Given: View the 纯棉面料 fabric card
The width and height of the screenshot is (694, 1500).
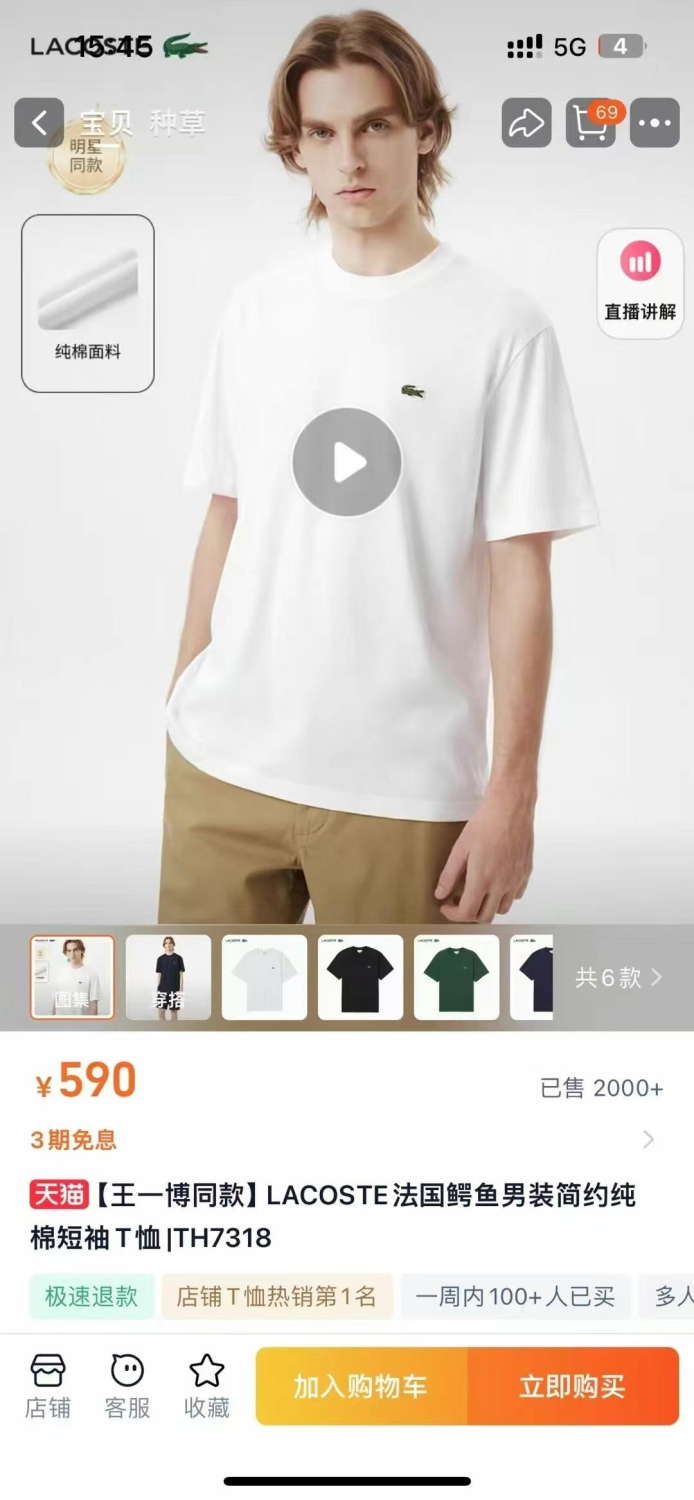Looking at the screenshot, I should click(88, 303).
